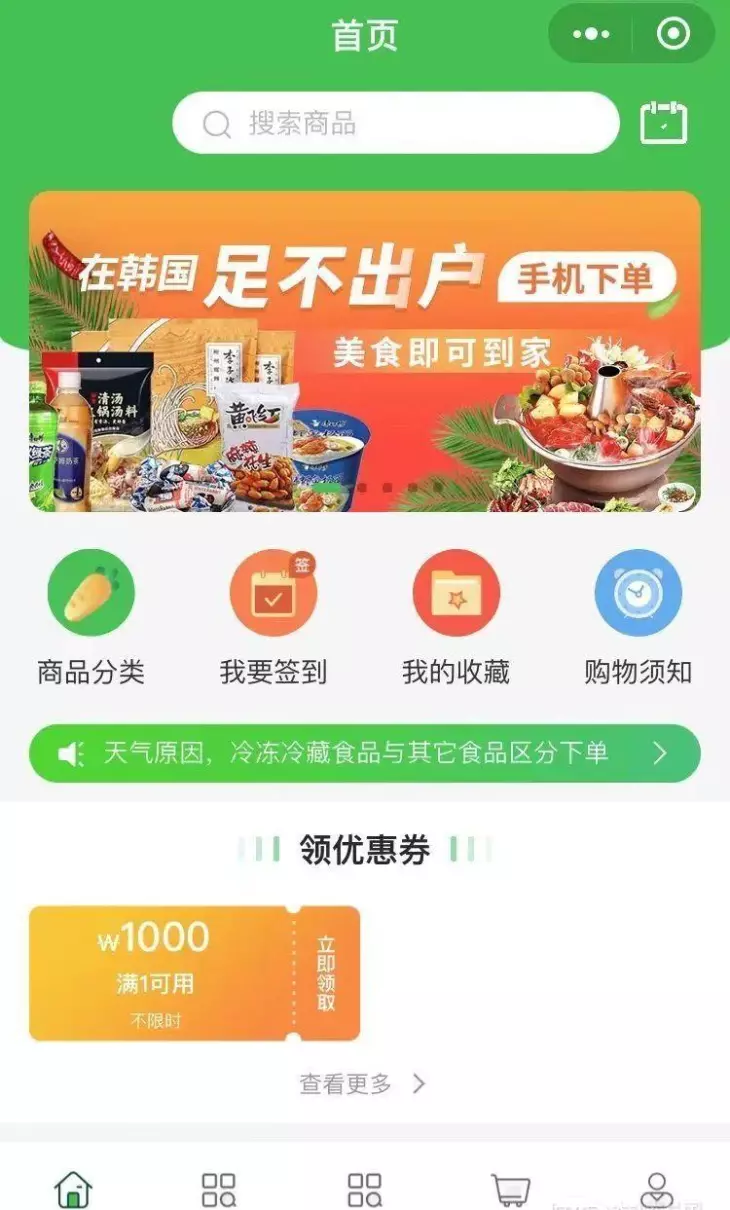730x1210 pixels.
Task: Switch to the home tab in the bottom bar
Action: click(x=73, y=1188)
